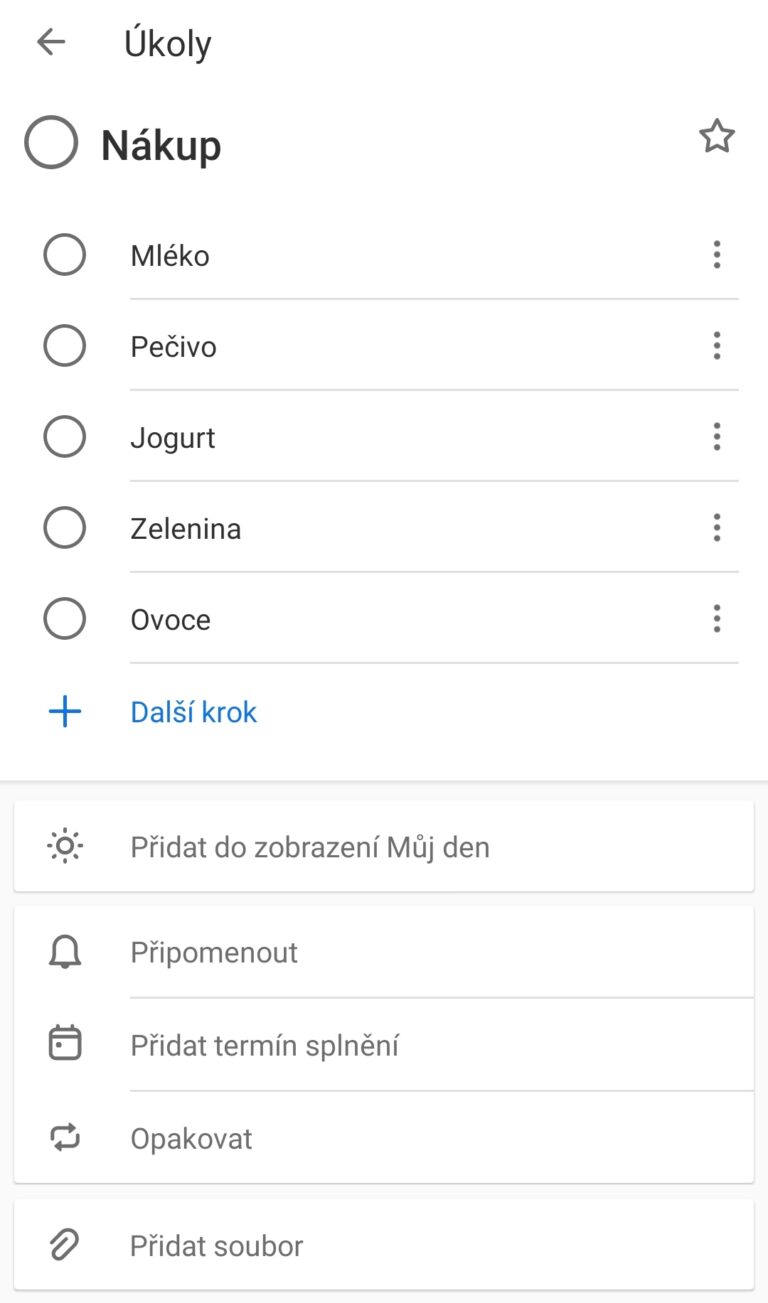Check off the Mléko step
This screenshot has width=768, height=1303.
click(64, 255)
